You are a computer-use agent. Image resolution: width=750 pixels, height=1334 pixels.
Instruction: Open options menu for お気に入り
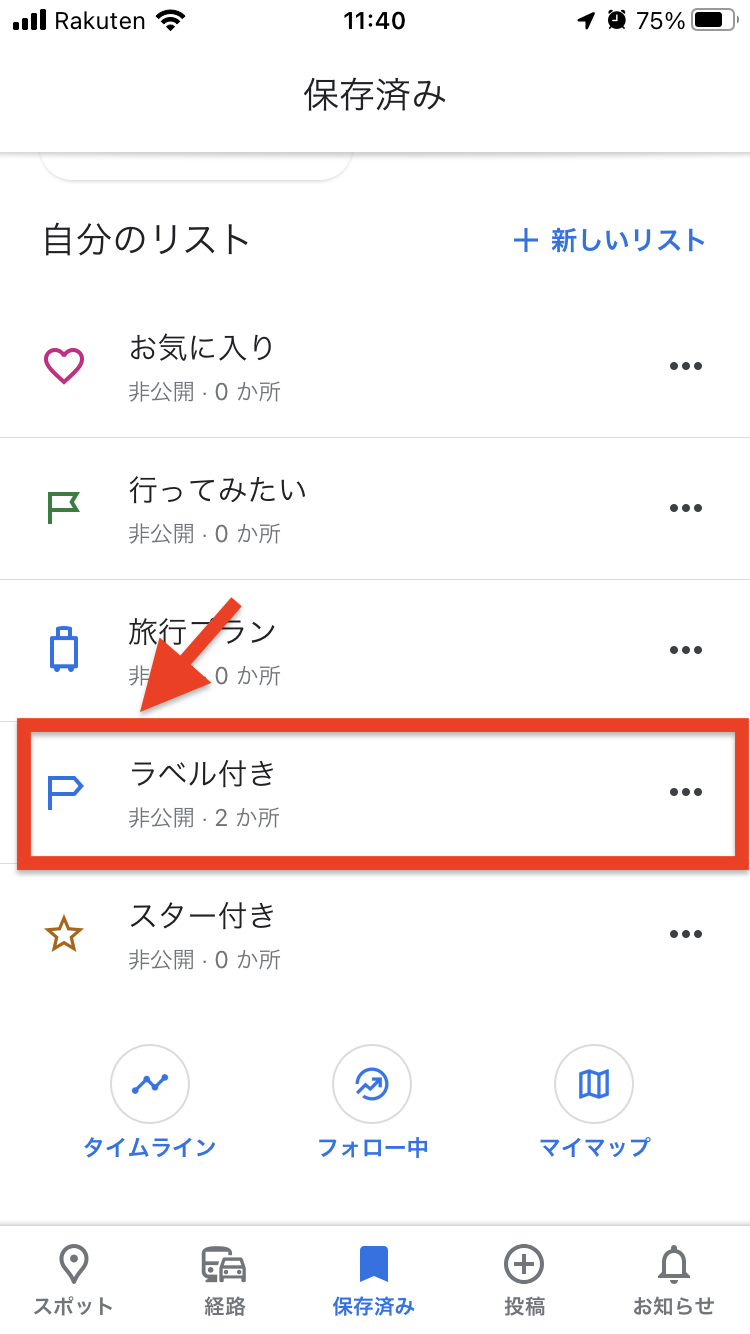pyautogui.click(x=685, y=366)
